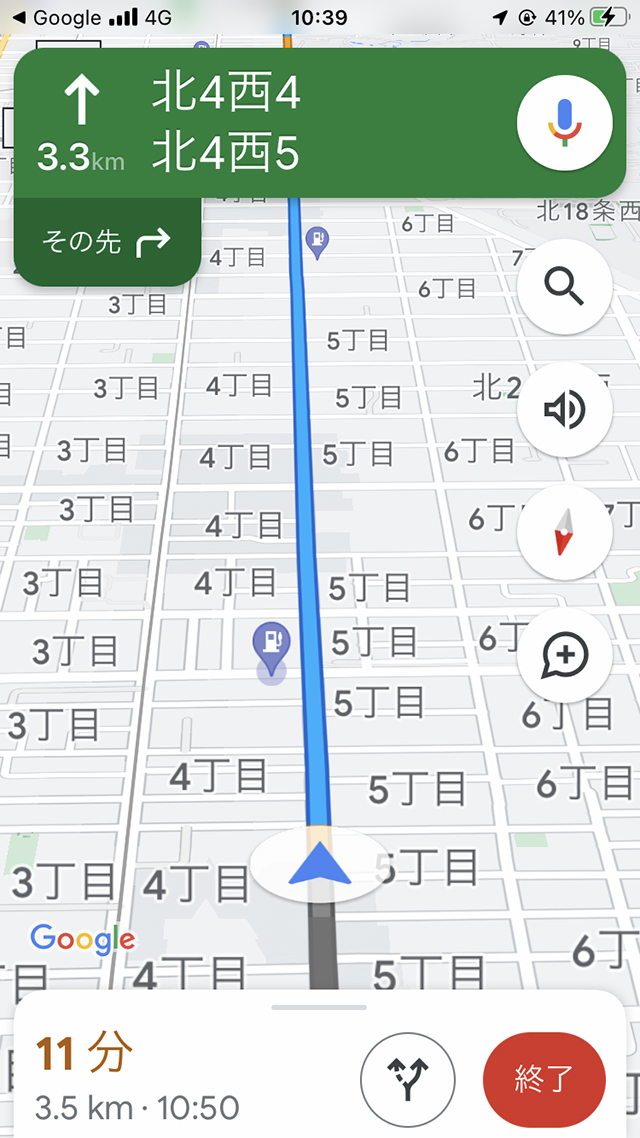
Task: Activate the voice assistant microphone
Action: (564, 122)
